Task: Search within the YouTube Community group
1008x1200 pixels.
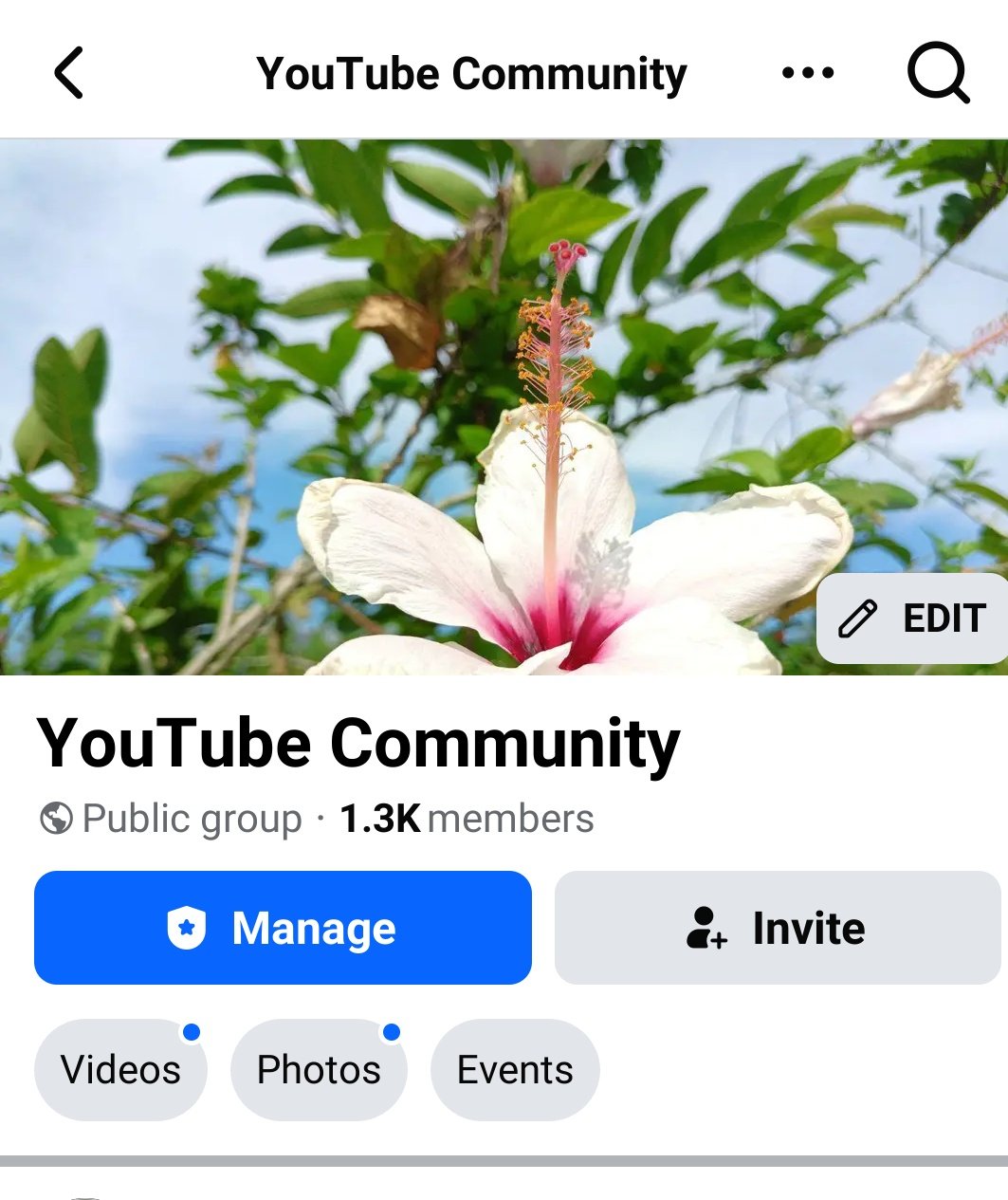Action: (938, 73)
